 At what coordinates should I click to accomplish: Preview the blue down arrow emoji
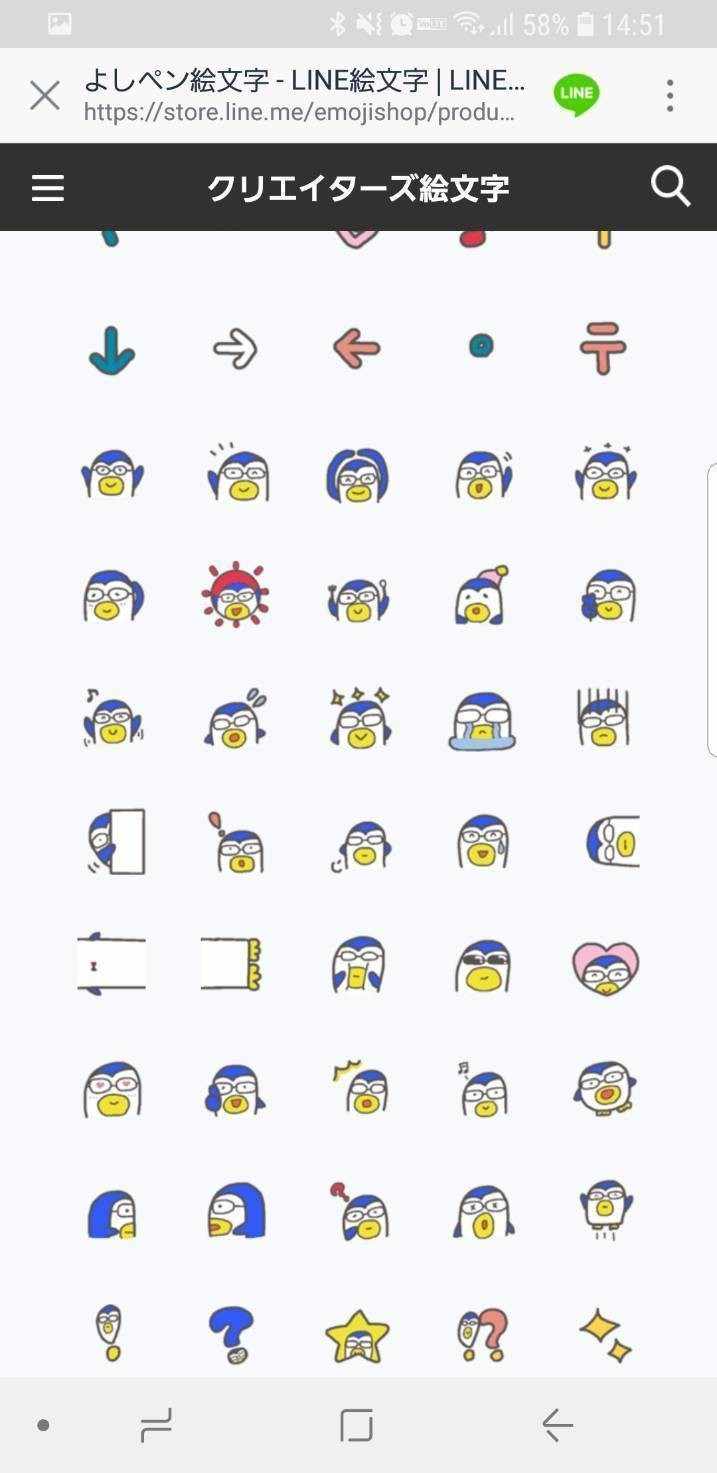112,351
